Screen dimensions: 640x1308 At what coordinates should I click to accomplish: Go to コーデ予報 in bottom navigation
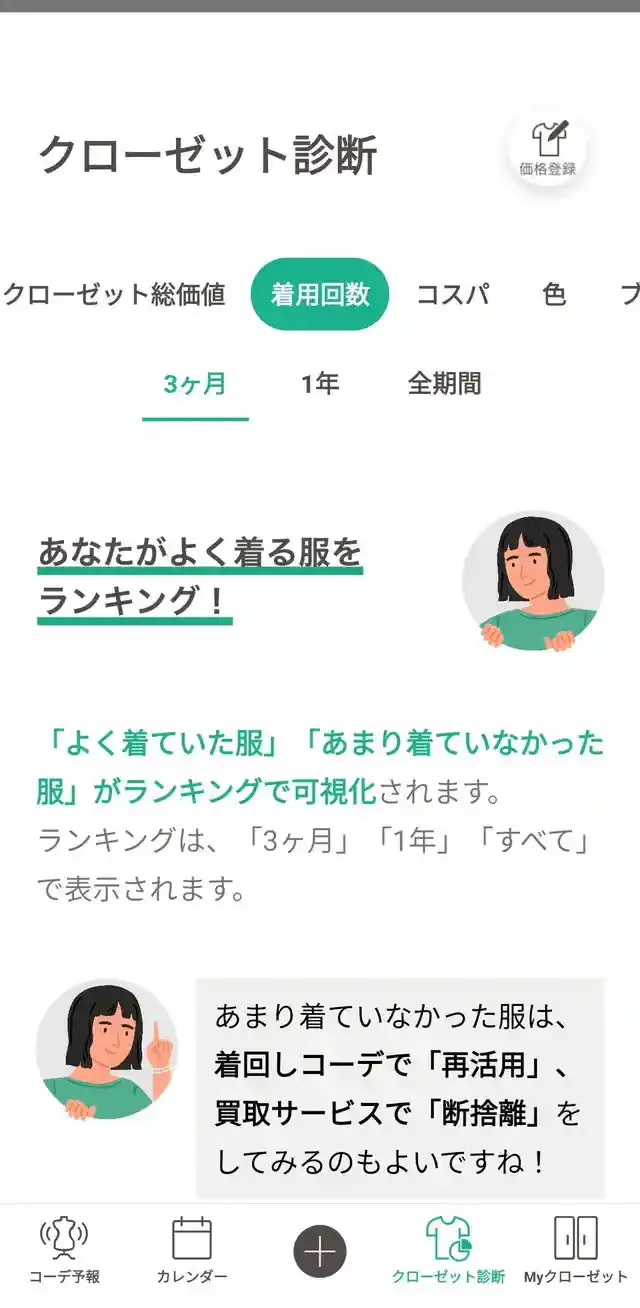point(64,1250)
